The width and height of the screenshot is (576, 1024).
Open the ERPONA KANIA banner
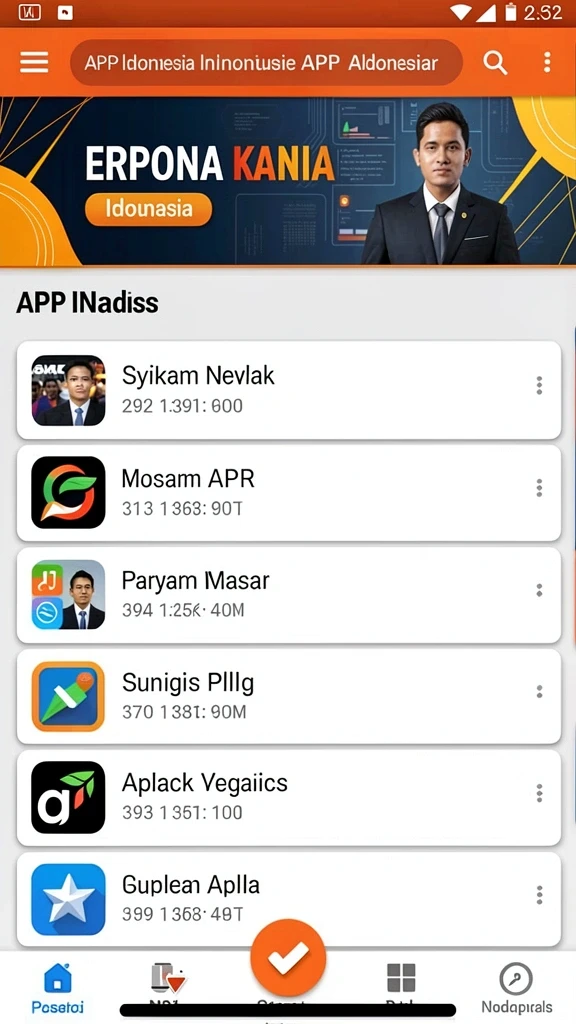tap(288, 181)
